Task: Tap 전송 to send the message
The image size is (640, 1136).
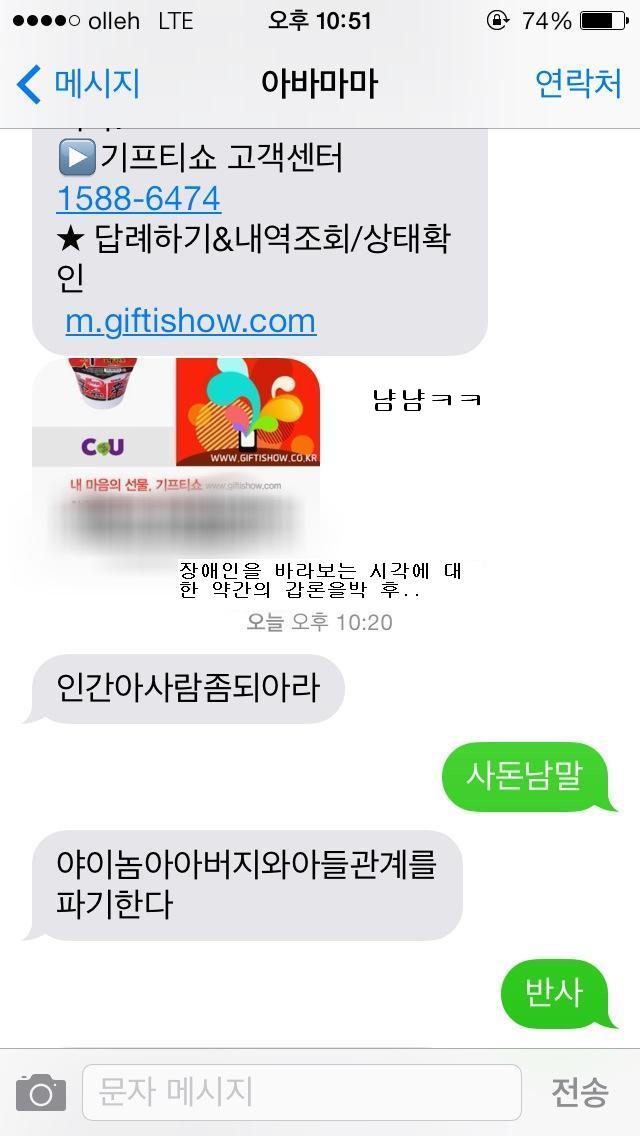Action: pos(579,1092)
